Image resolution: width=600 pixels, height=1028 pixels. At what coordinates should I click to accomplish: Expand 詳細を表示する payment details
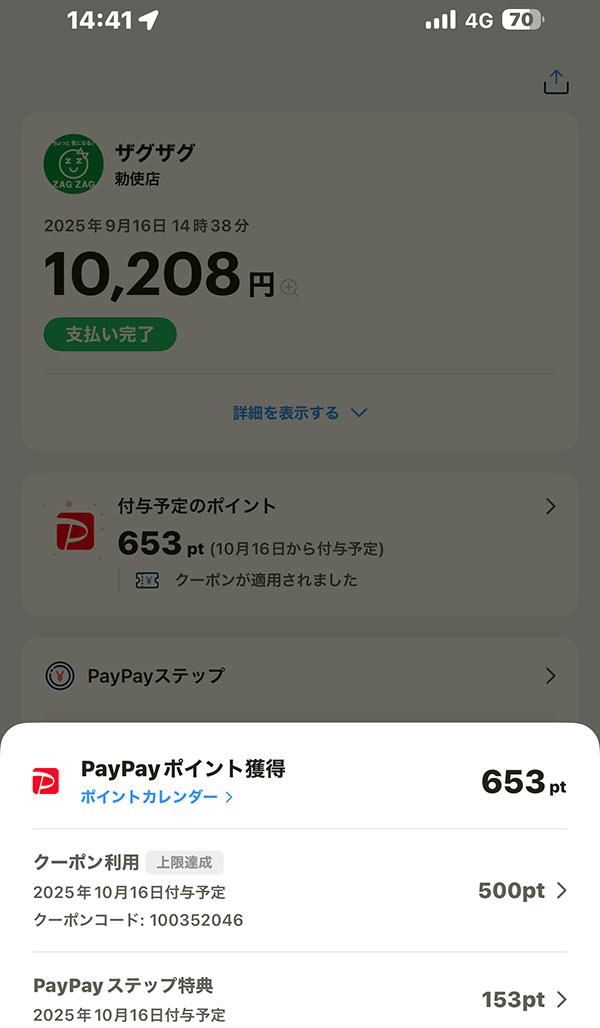pos(300,412)
